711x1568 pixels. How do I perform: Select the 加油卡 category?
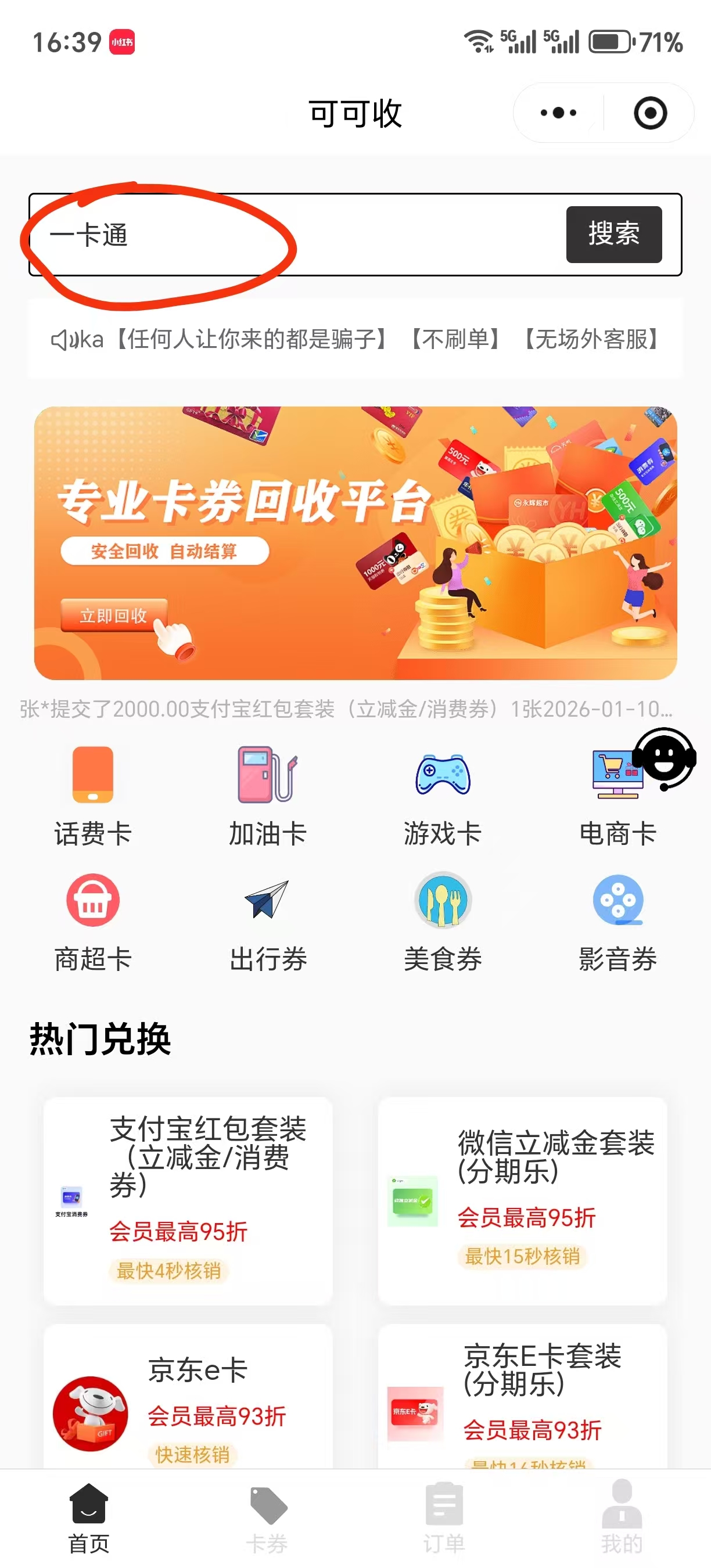[268, 795]
